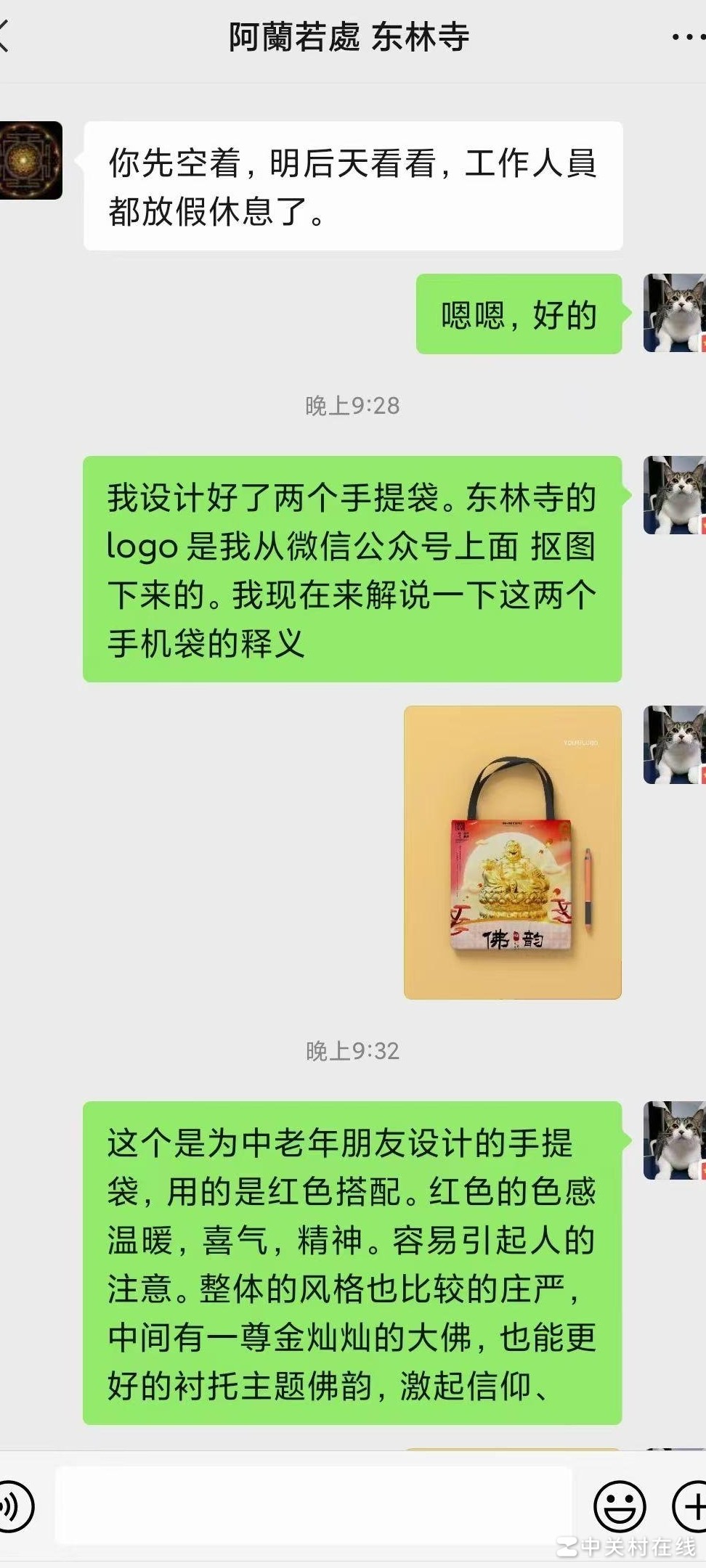Open the tote bag image message
This screenshot has height=1568, width=706.
512,852
